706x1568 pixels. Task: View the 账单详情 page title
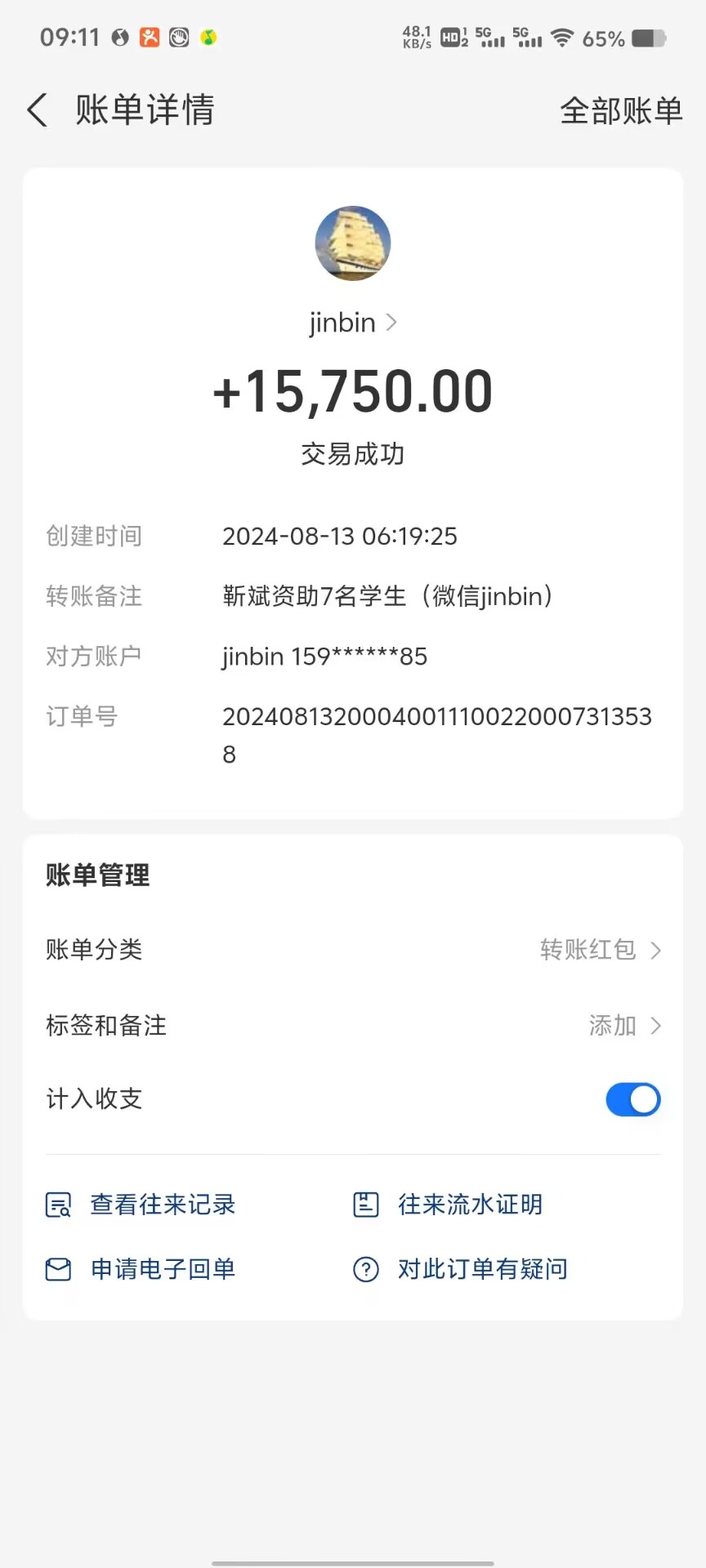coord(145,109)
